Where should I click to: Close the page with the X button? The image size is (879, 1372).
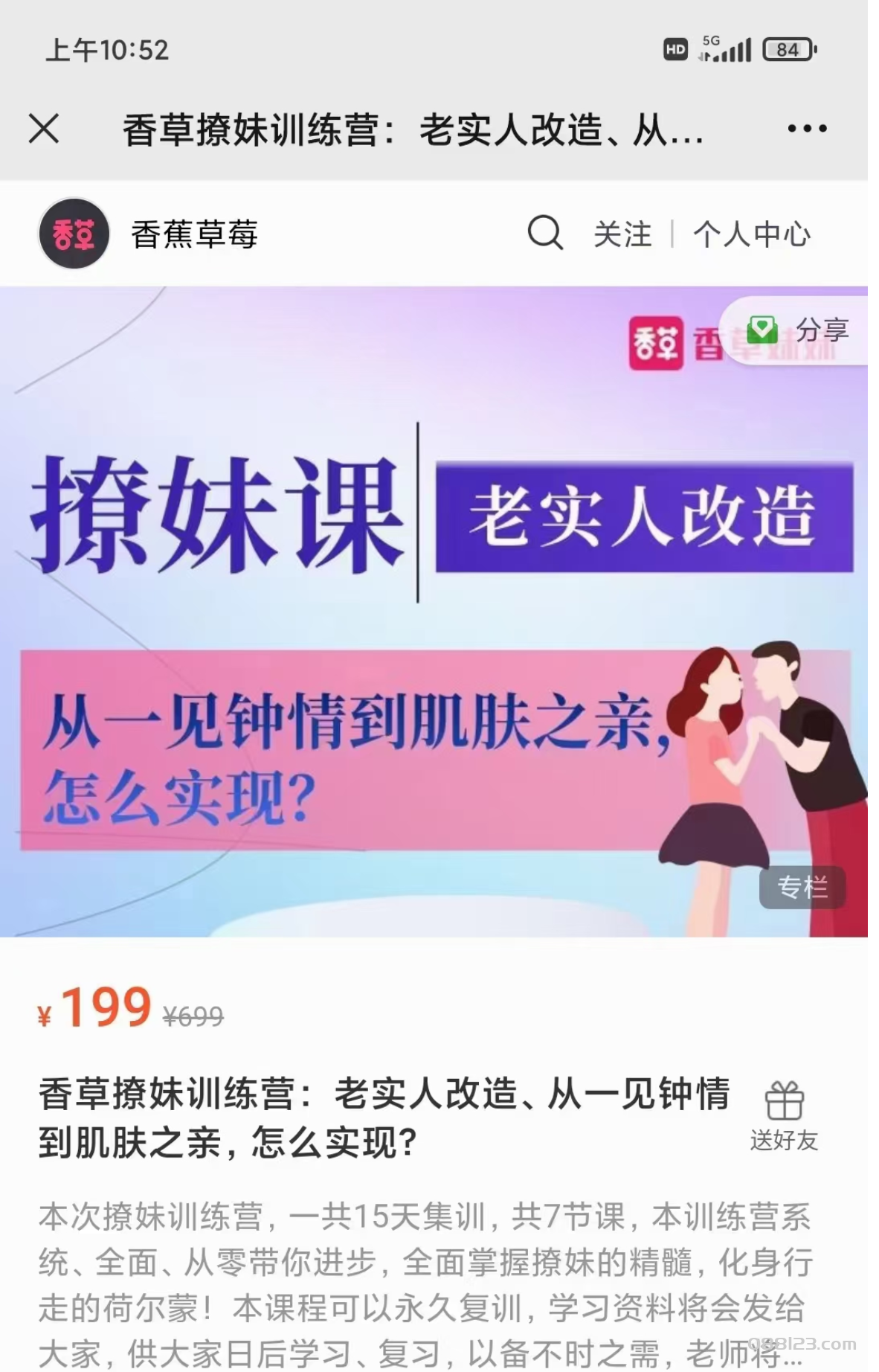coord(44,129)
